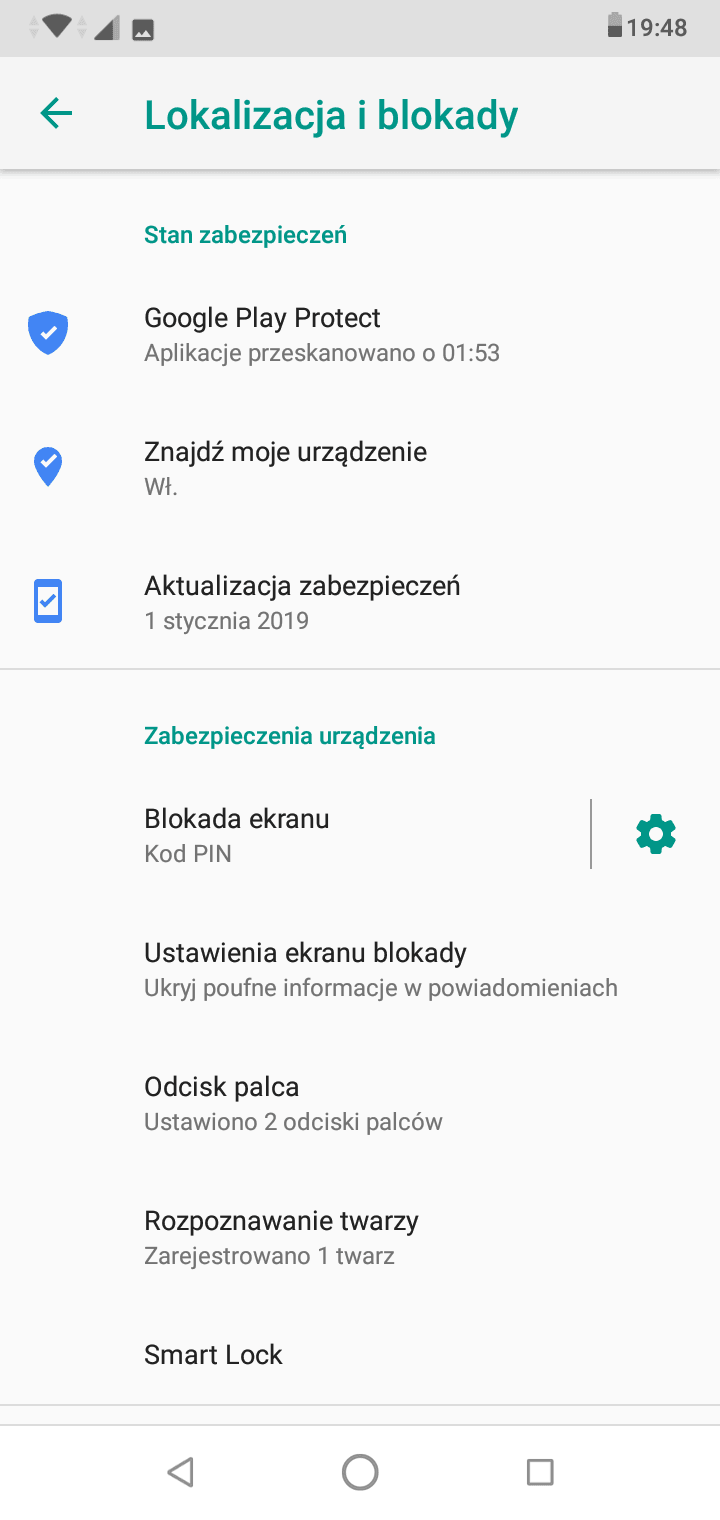Viewport: 720px width, 1520px height.
Task: Open Znajdź moje urządzenie
Action: pos(360,468)
